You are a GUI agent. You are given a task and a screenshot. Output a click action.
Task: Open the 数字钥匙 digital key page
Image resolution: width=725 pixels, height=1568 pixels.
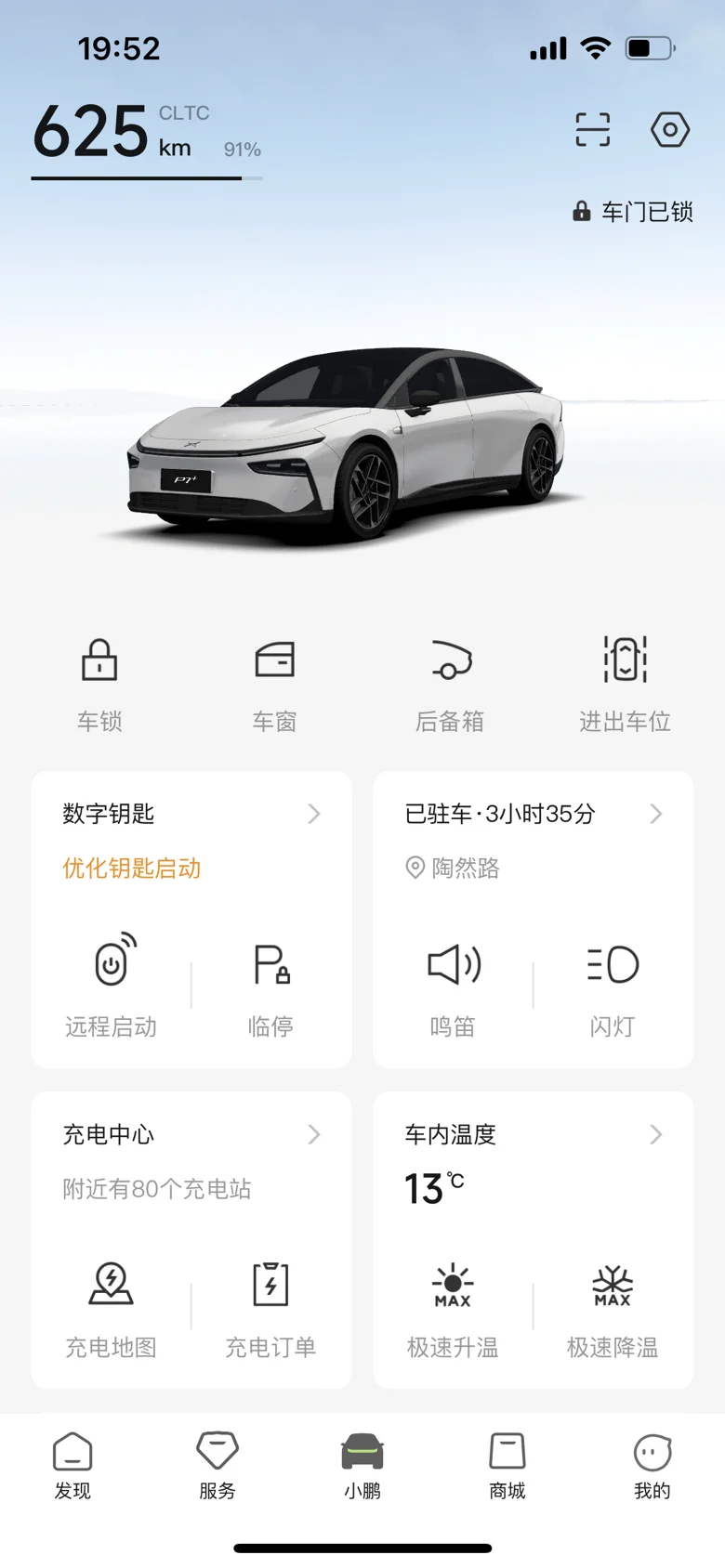click(191, 815)
